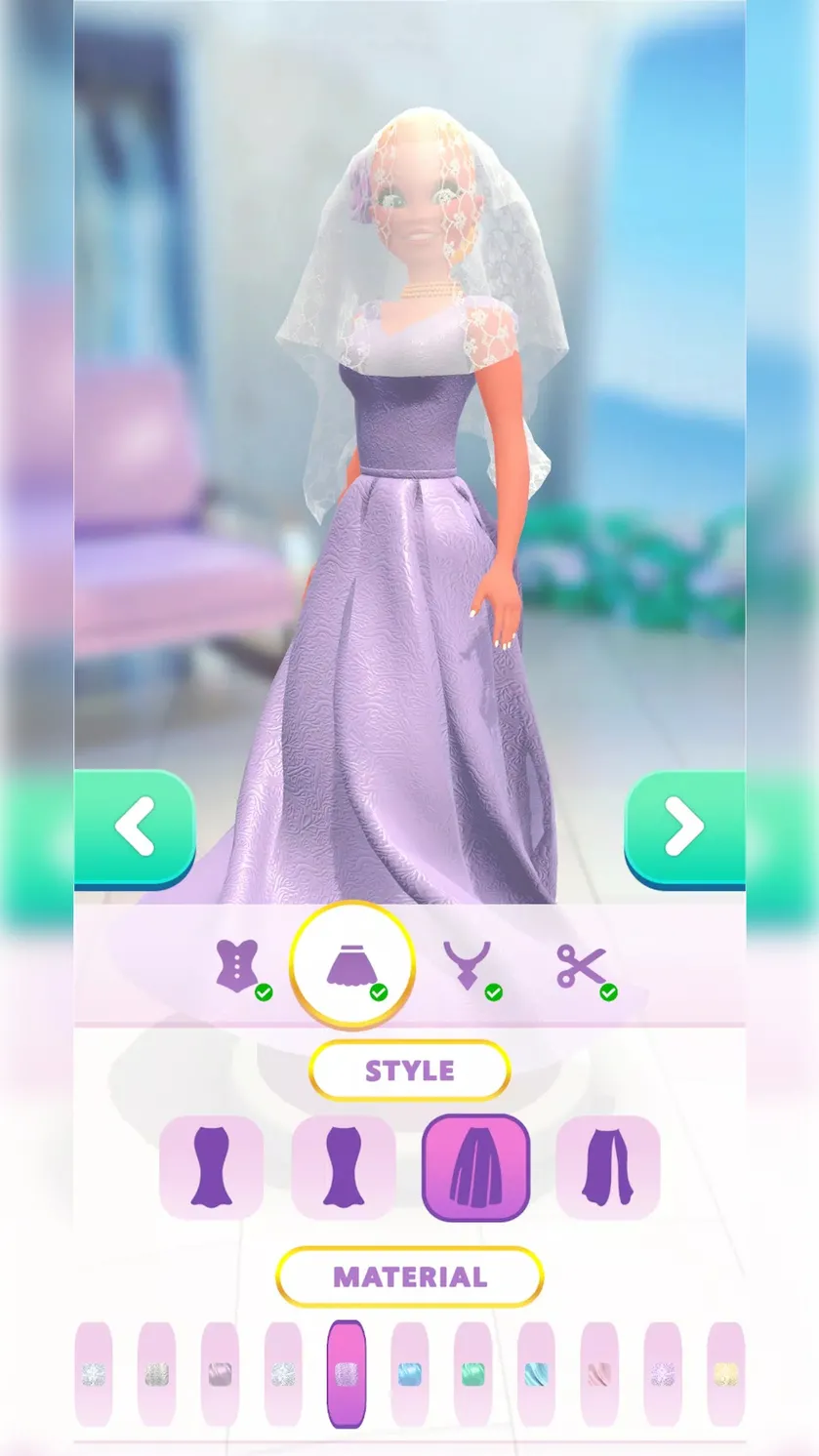Pick the blue satin material
The width and height of the screenshot is (819, 1456).
tap(409, 1374)
